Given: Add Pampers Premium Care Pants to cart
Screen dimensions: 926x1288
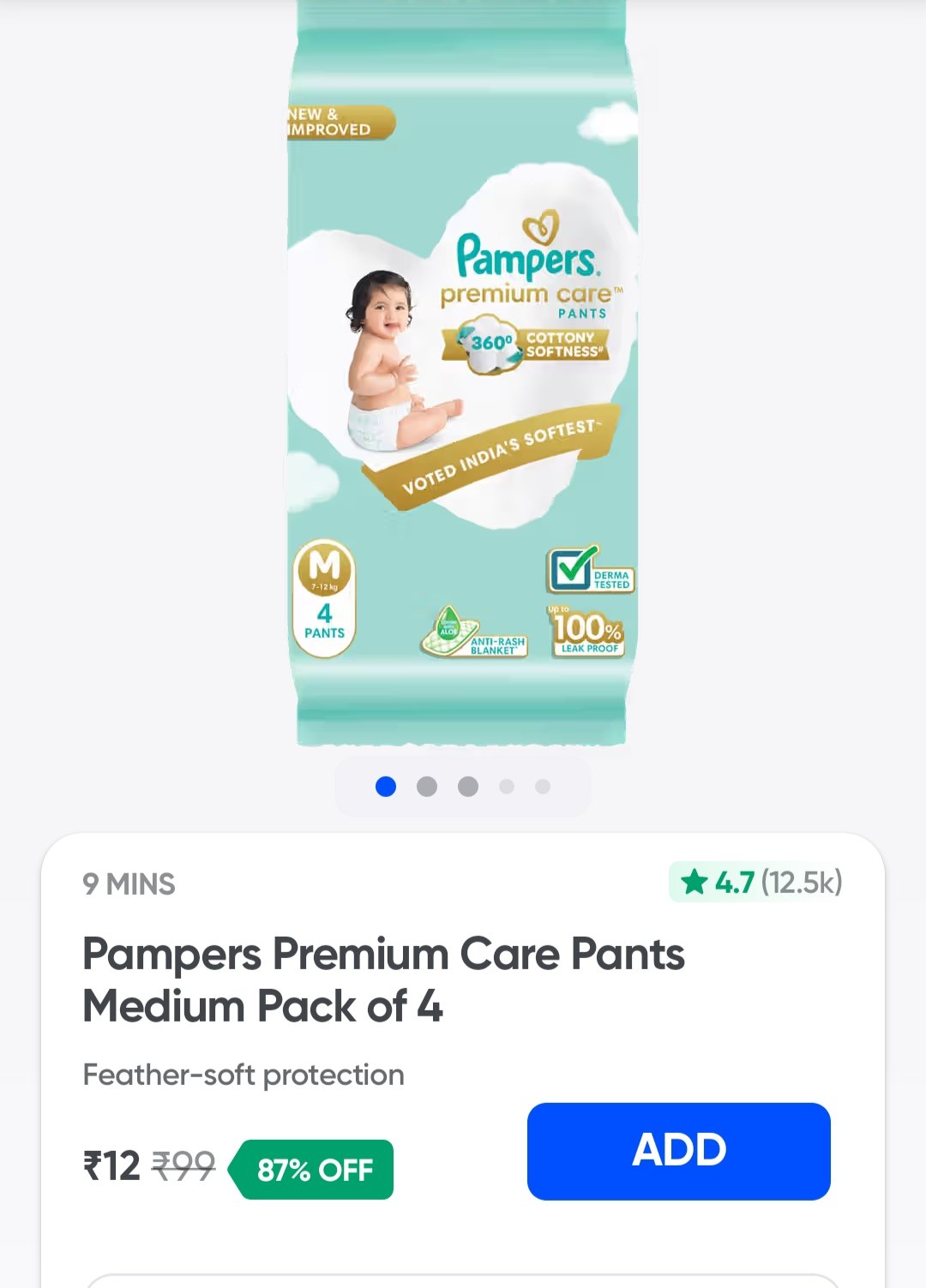Looking at the screenshot, I should point(678,1150).
